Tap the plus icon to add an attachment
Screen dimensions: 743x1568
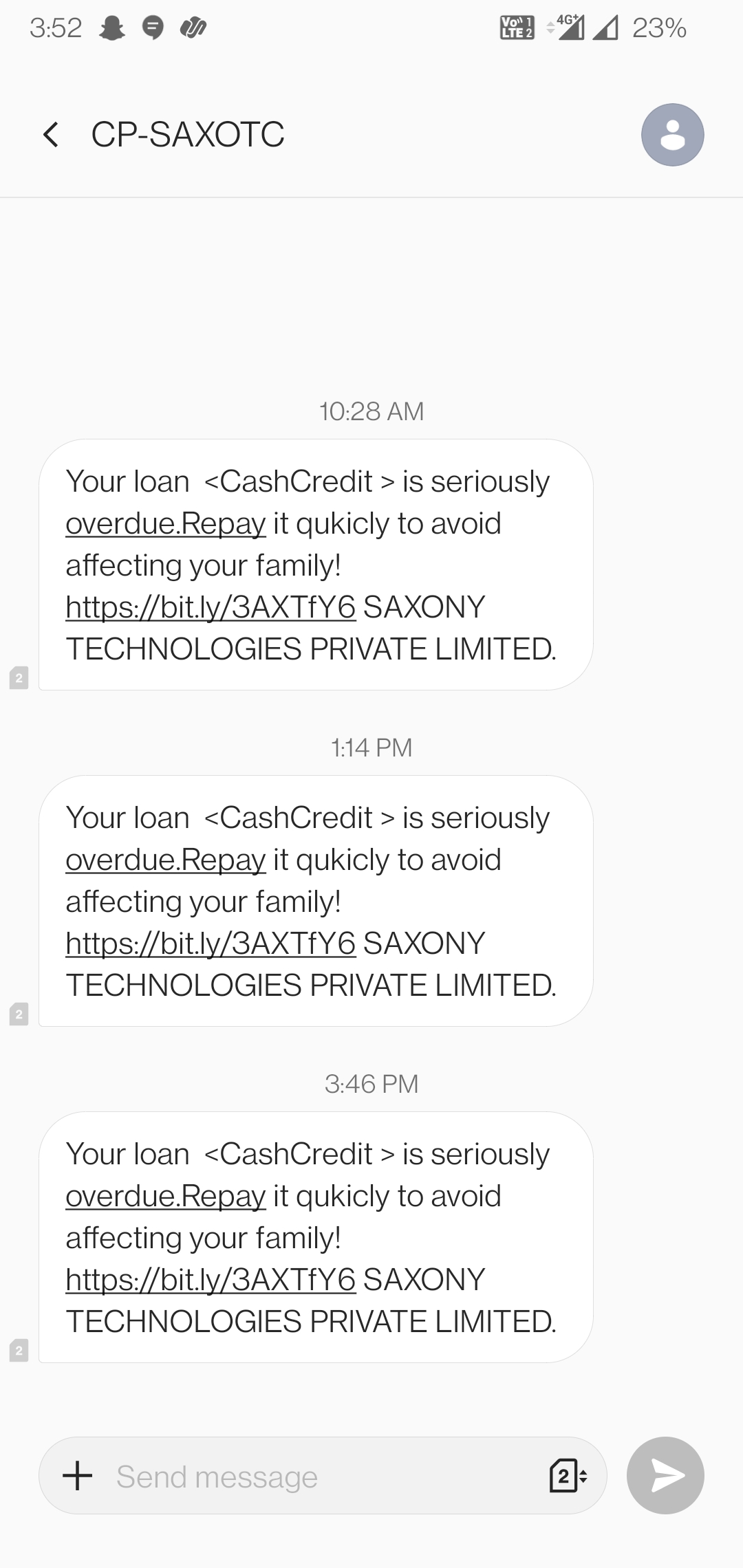78,1476
